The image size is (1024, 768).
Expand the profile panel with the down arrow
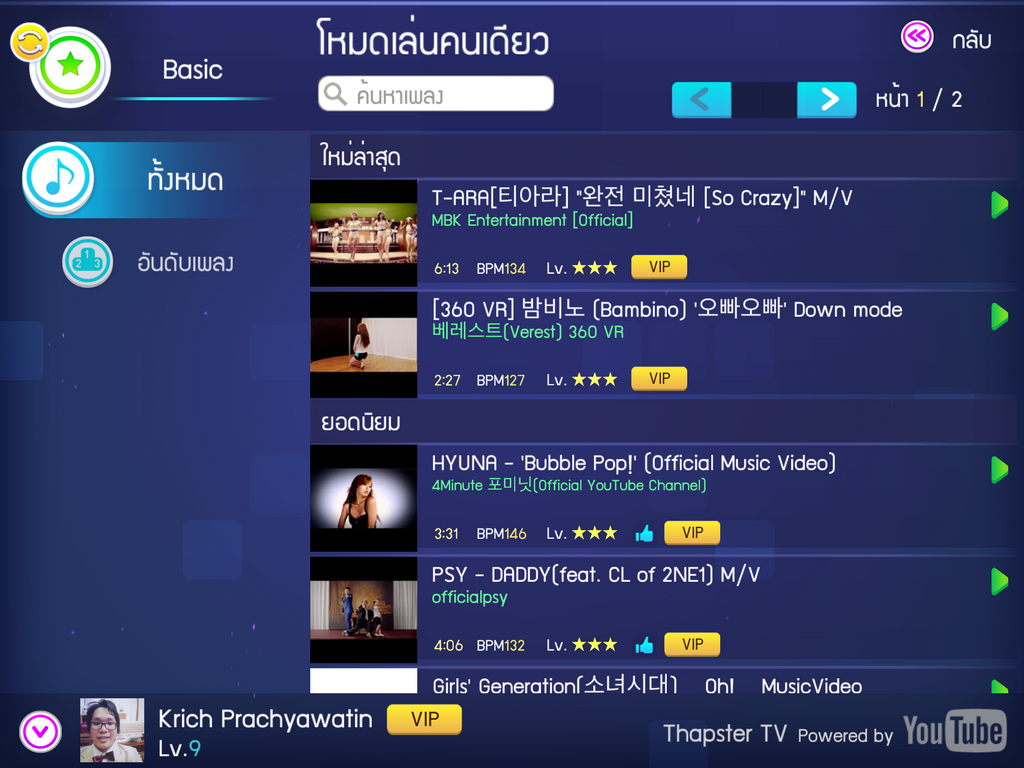[x=40, y=732]
